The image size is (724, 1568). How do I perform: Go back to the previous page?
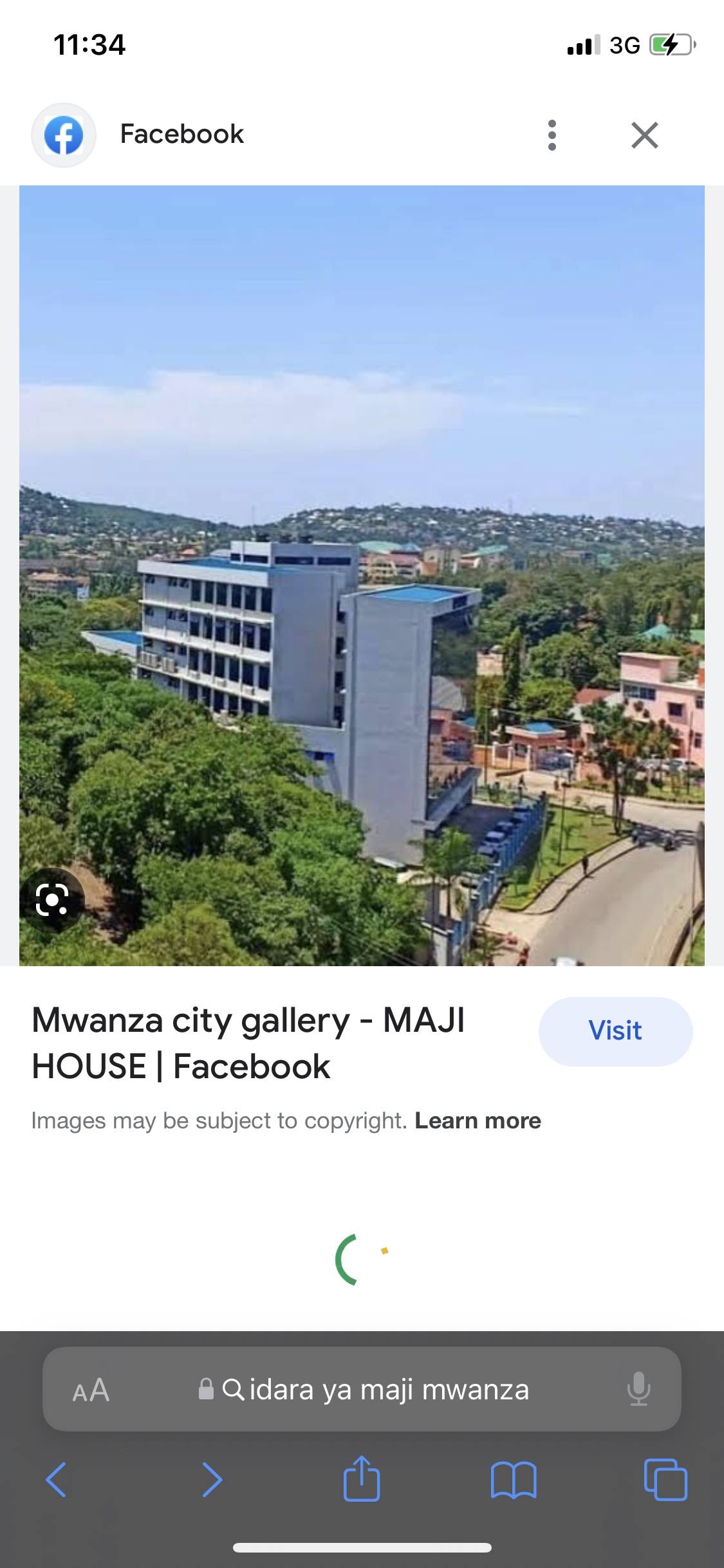(x=56, y=1479)
